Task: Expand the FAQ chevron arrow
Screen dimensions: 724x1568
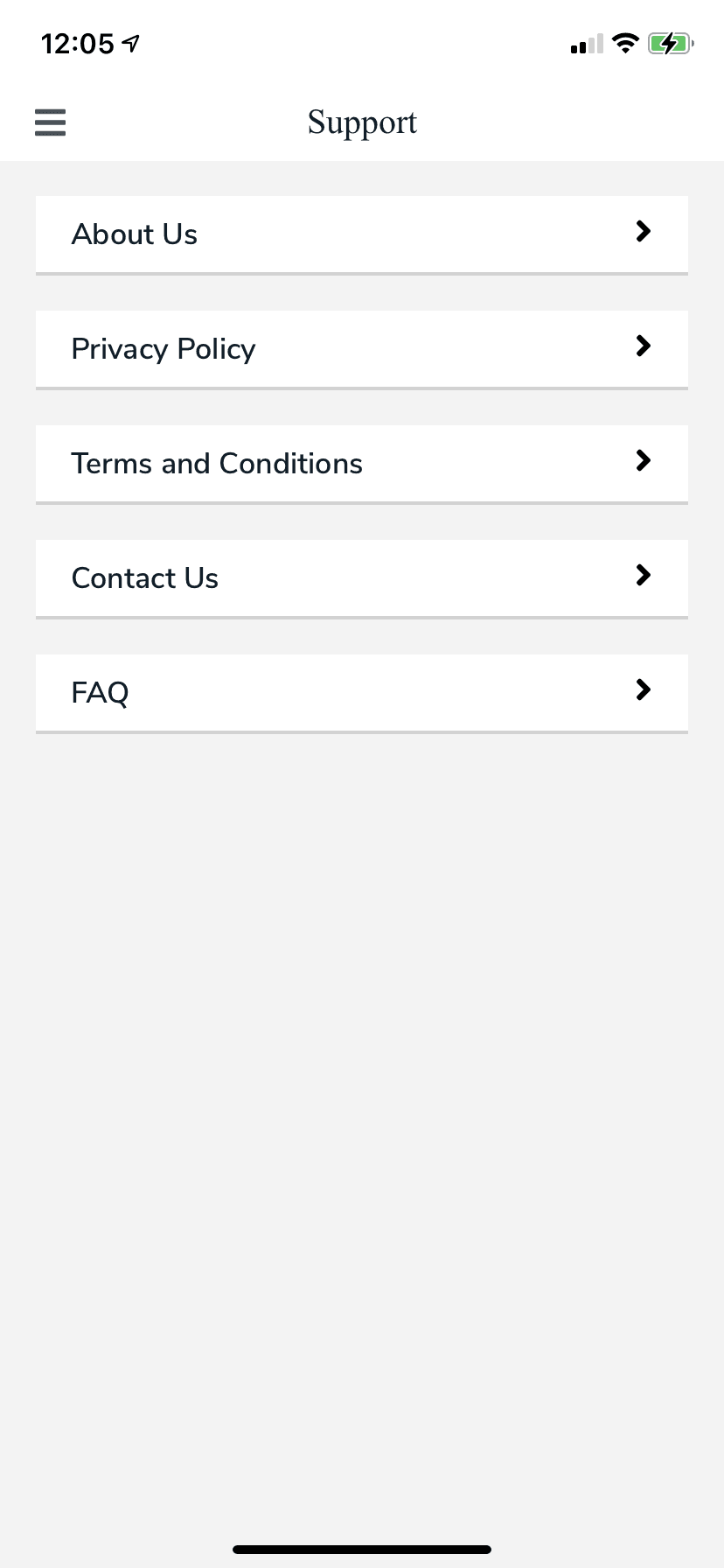Action: [643, 689]
